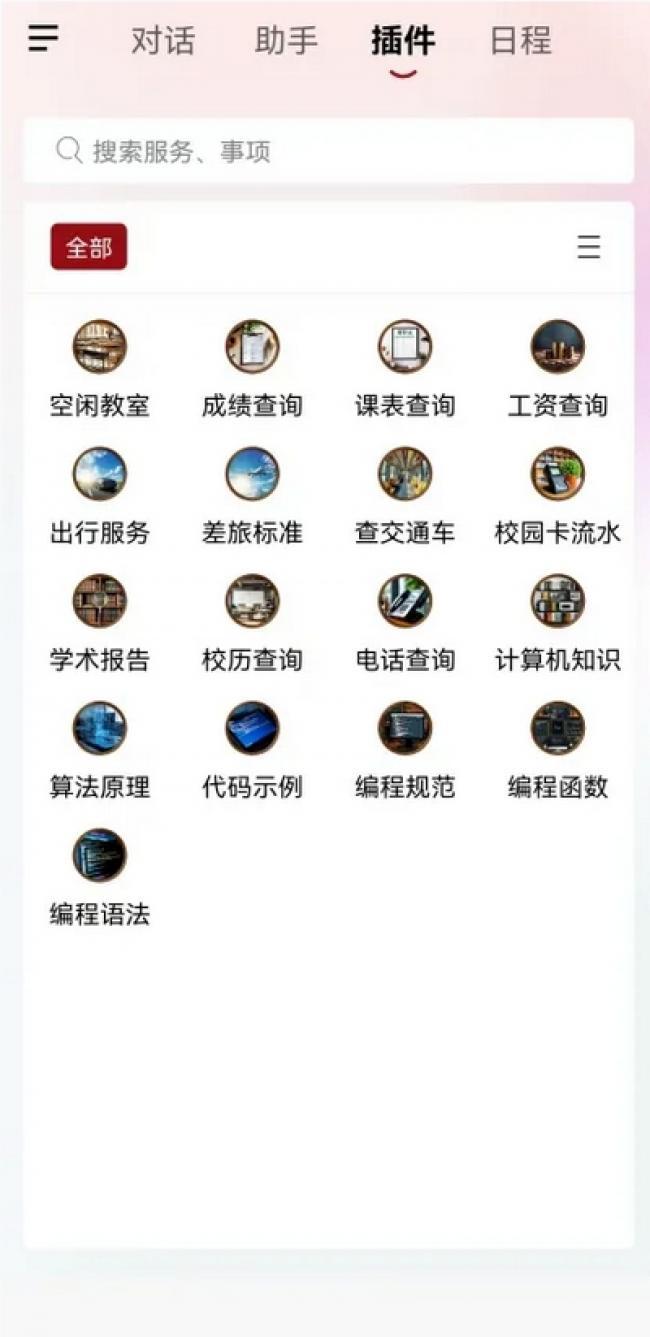Open the 空闲教室 plugin
650x1337 pixels.
point(100,369)
